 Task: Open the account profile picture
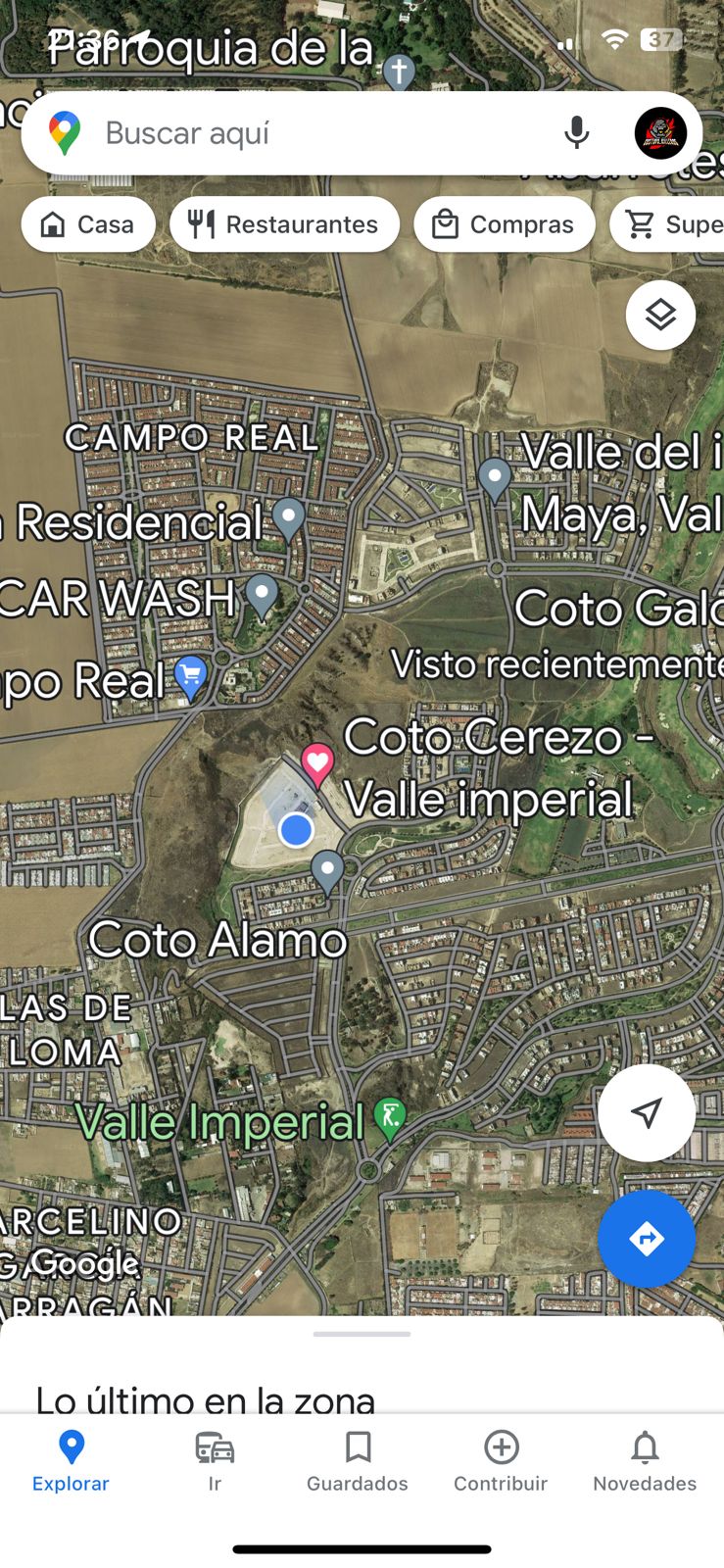click(660, 133)
